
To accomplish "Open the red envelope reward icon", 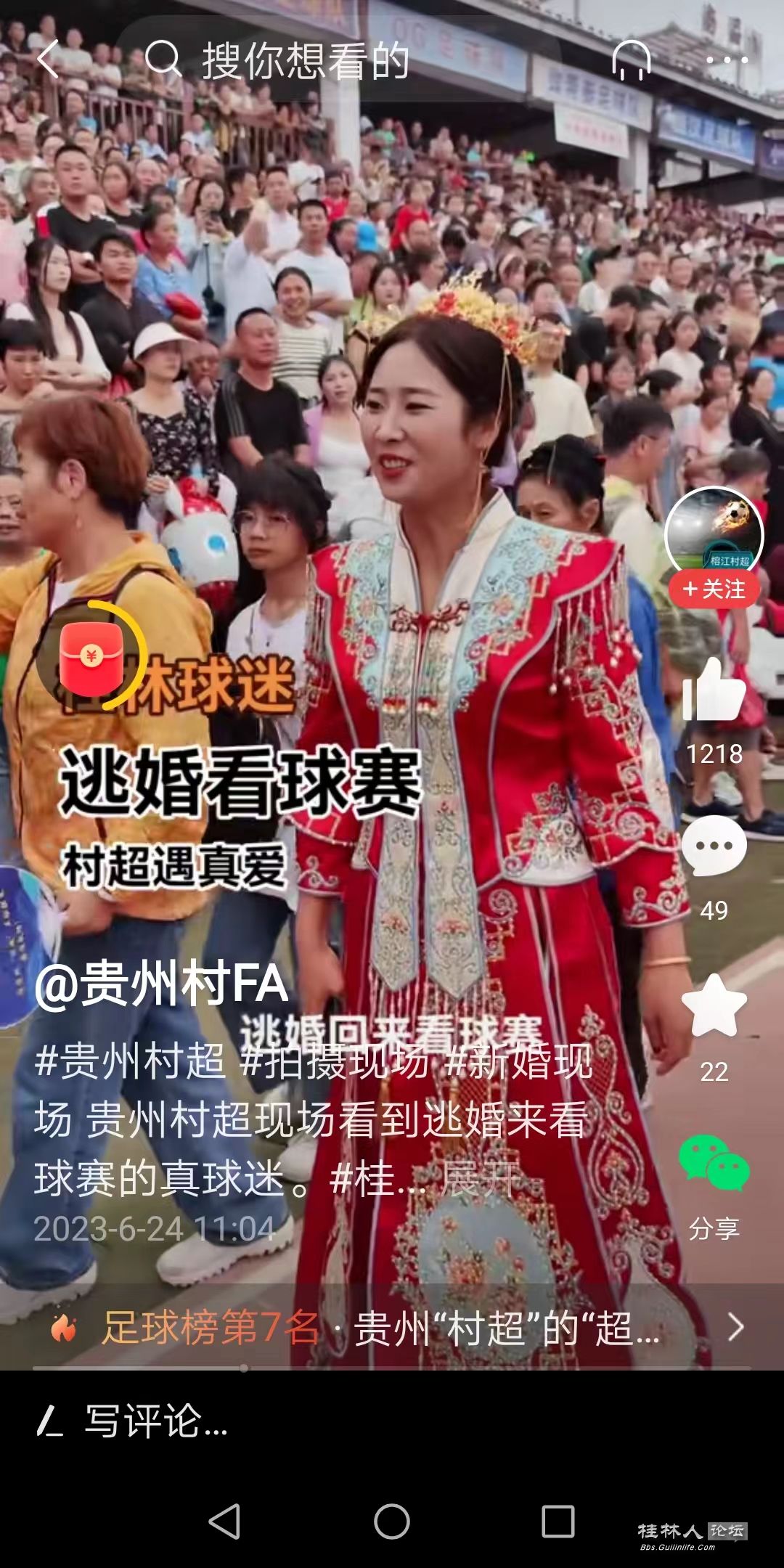I will pyautogui.click(x=91, y=657).
